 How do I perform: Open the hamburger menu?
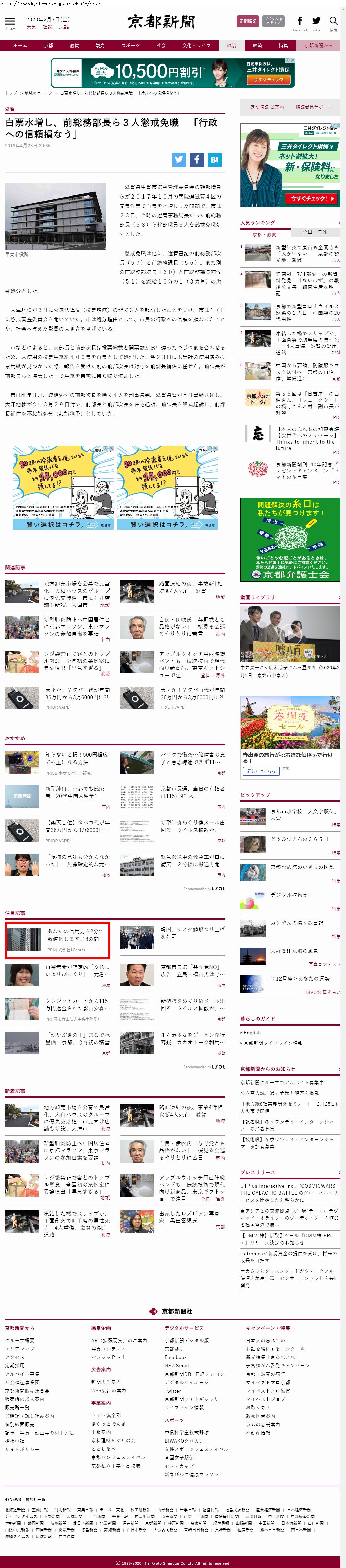click(x=10, y=21)
